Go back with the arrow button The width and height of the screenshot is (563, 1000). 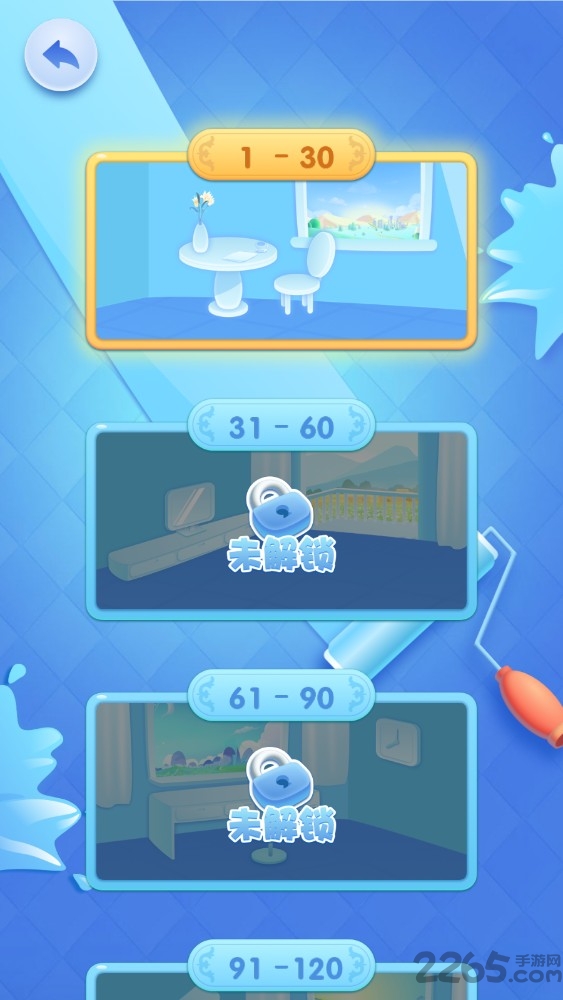click(x=61, y=55)
